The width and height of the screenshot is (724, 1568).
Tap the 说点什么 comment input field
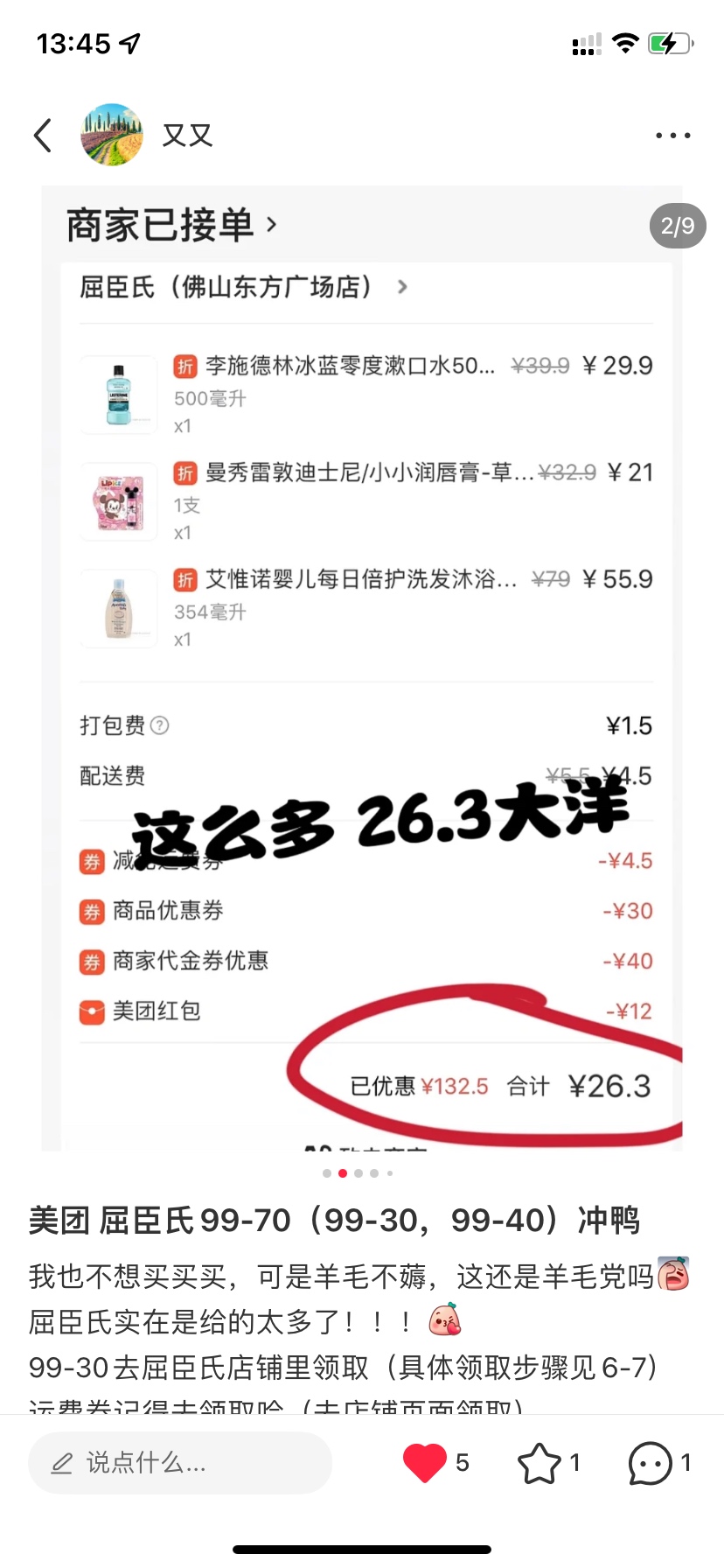[x=180, y=1462]
